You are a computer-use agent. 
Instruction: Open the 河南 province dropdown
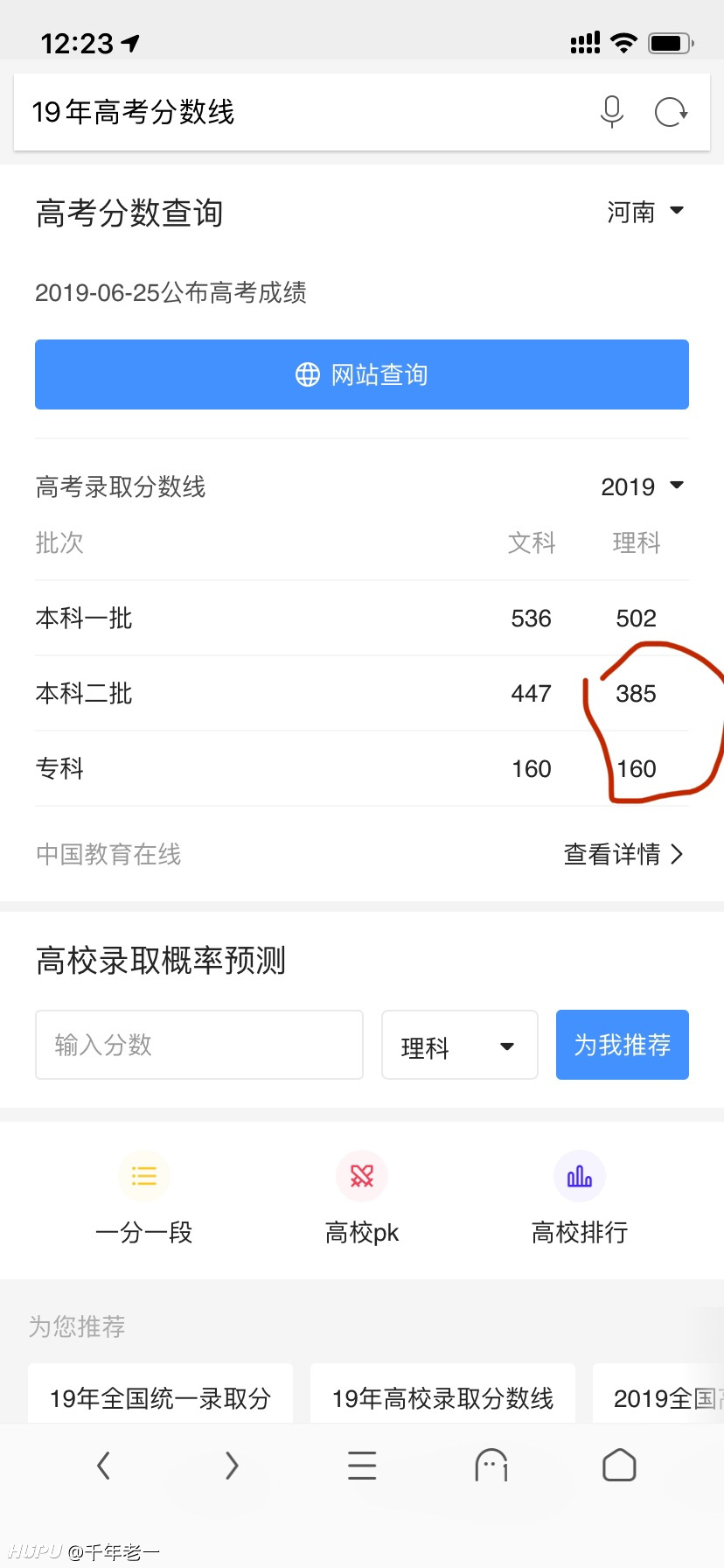click(645, 212)
